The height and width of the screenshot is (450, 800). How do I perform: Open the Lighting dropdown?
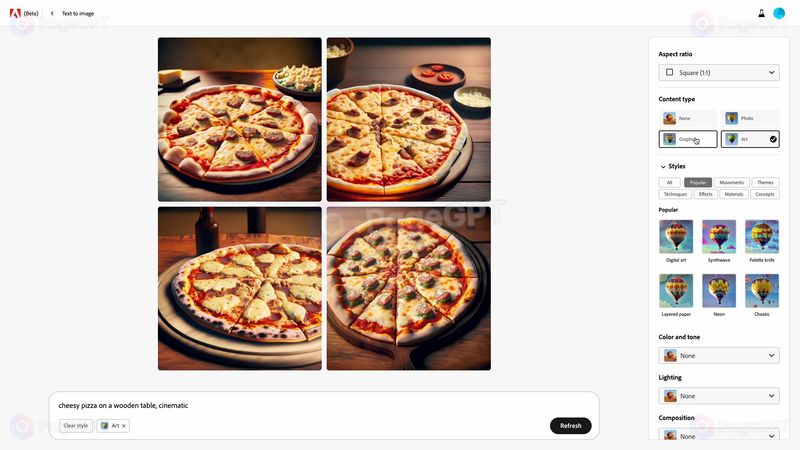(x=719, y=396)
